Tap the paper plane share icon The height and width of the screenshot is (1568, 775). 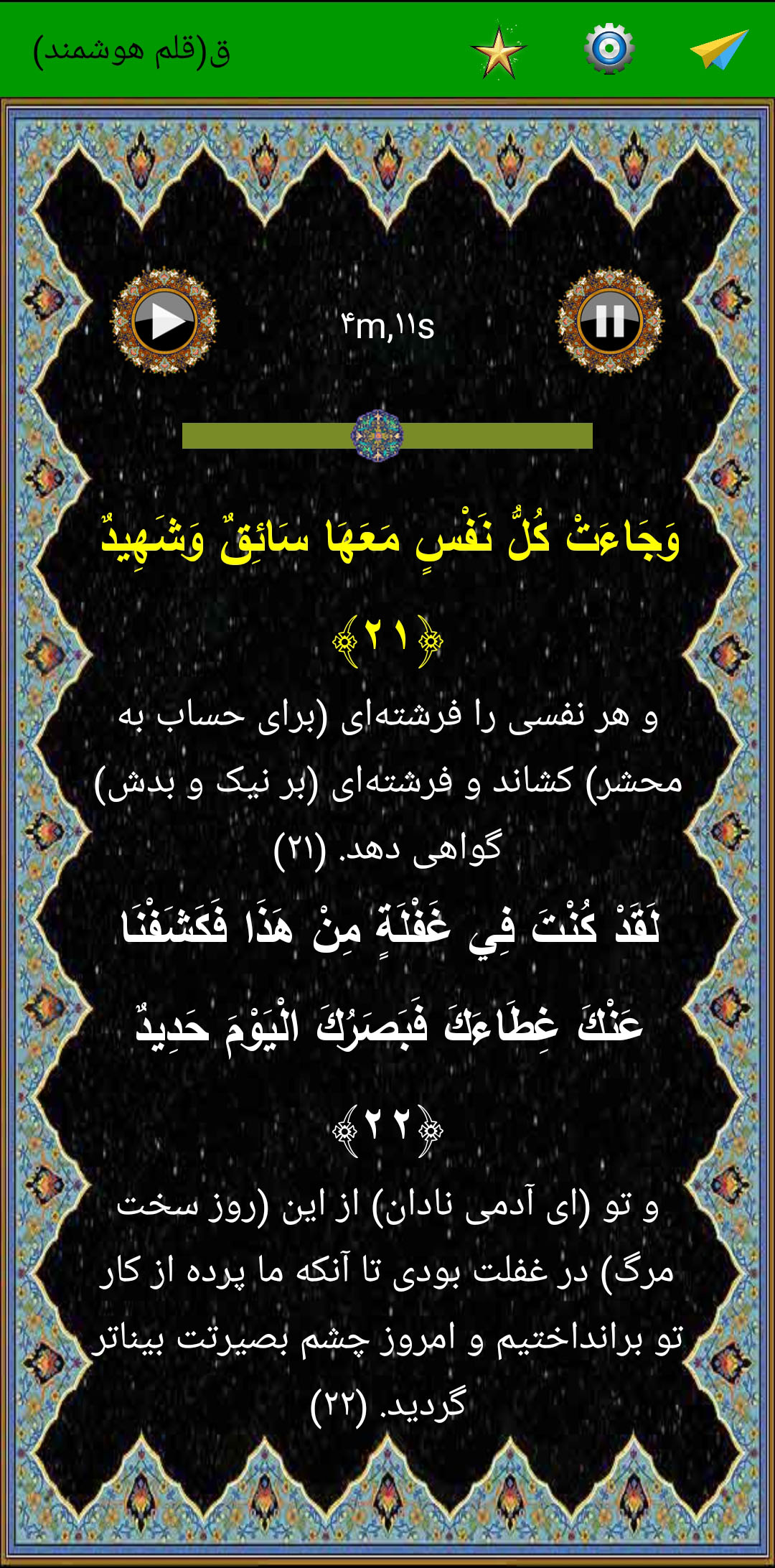718,49
